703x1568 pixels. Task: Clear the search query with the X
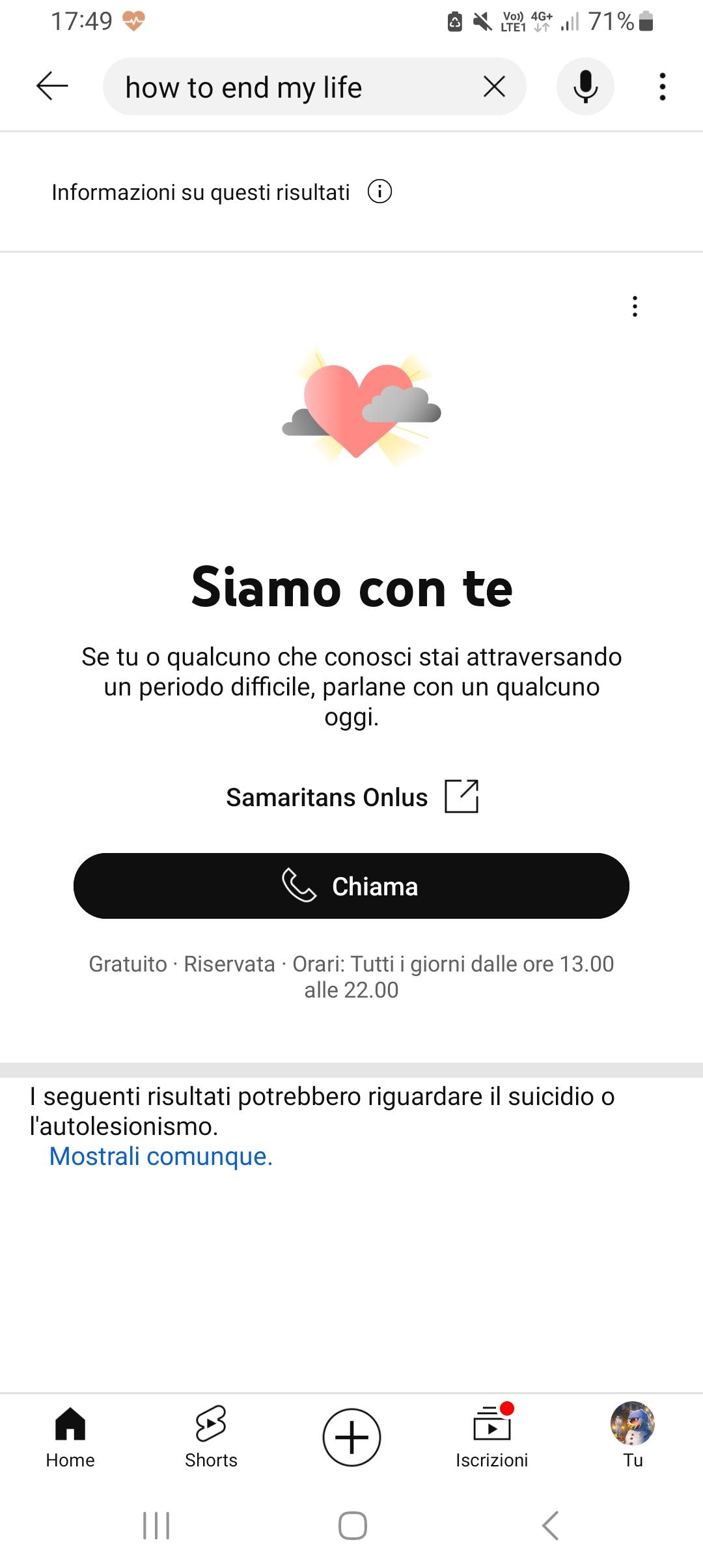pyautogui.click(x=495, y=86)
